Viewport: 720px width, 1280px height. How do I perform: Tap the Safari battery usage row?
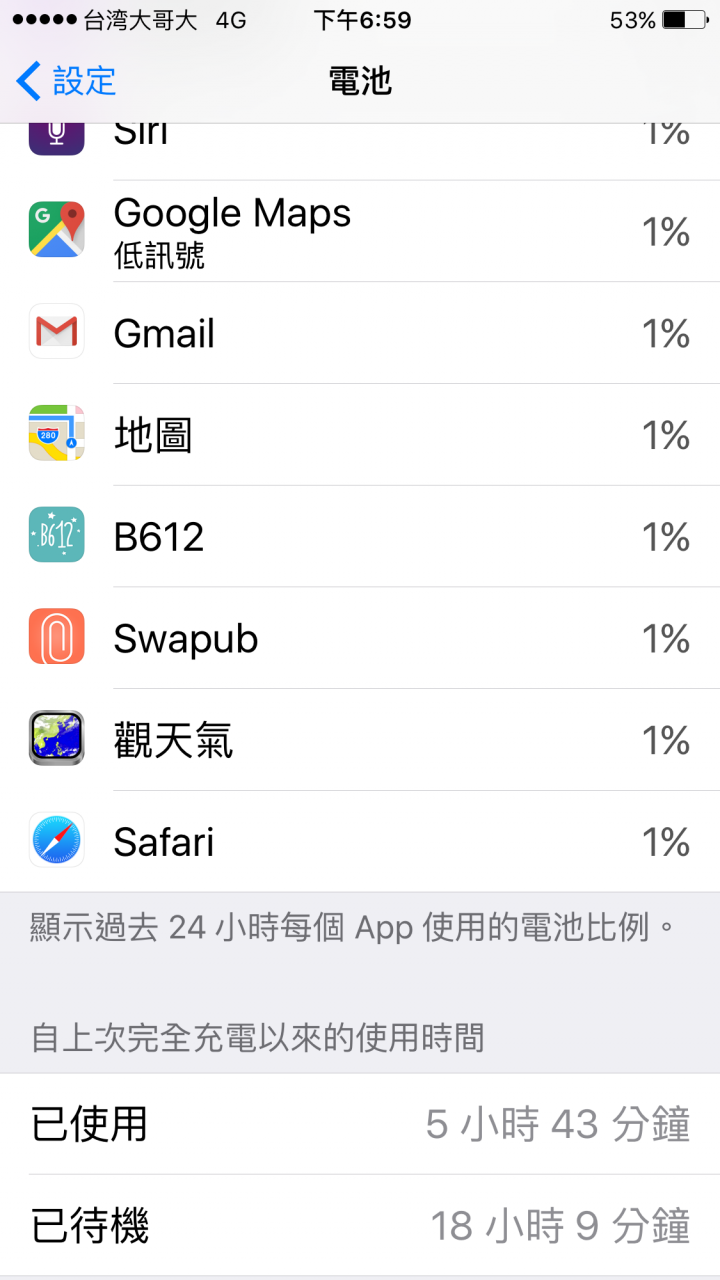pyautogui.click(x=360, y=842)
